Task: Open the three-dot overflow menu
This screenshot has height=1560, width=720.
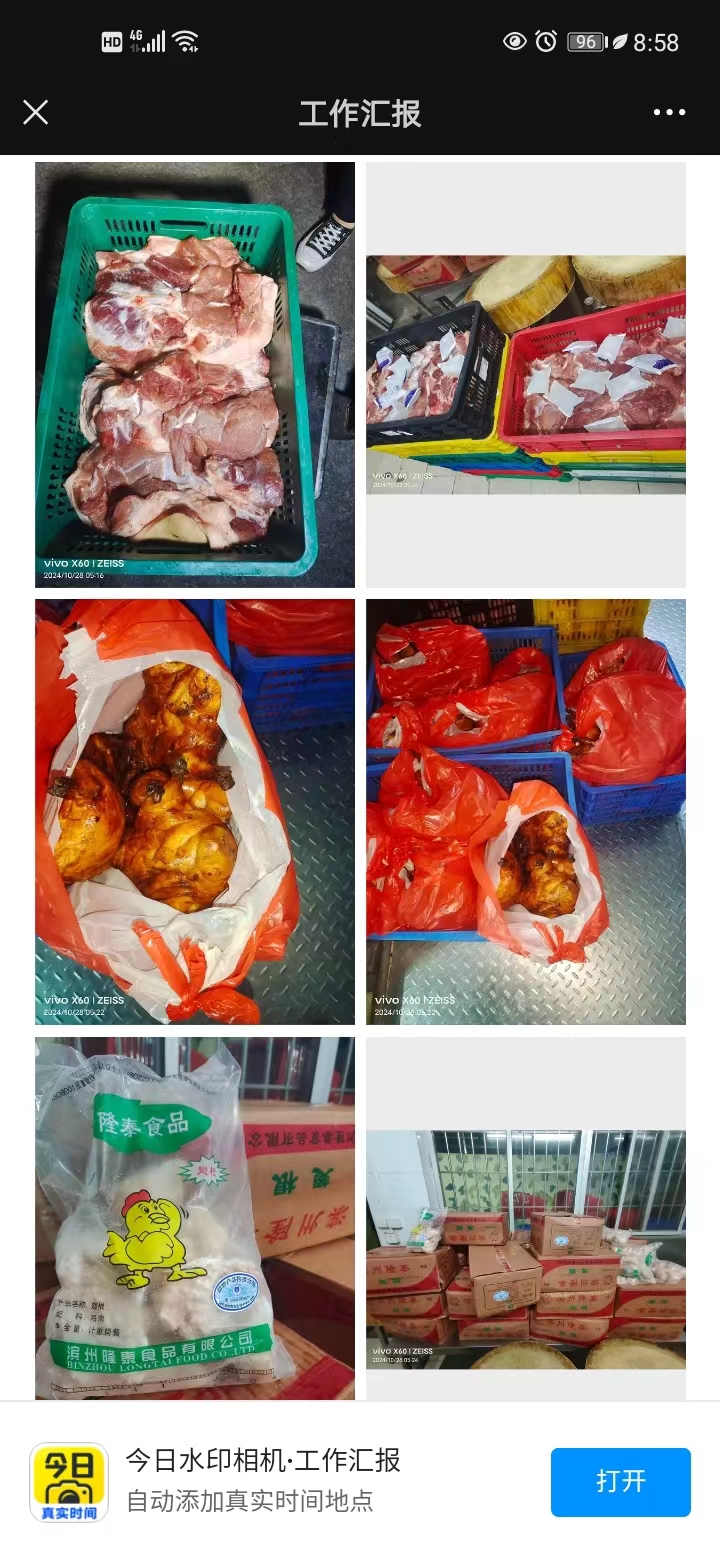Action: tap(669, 112)
